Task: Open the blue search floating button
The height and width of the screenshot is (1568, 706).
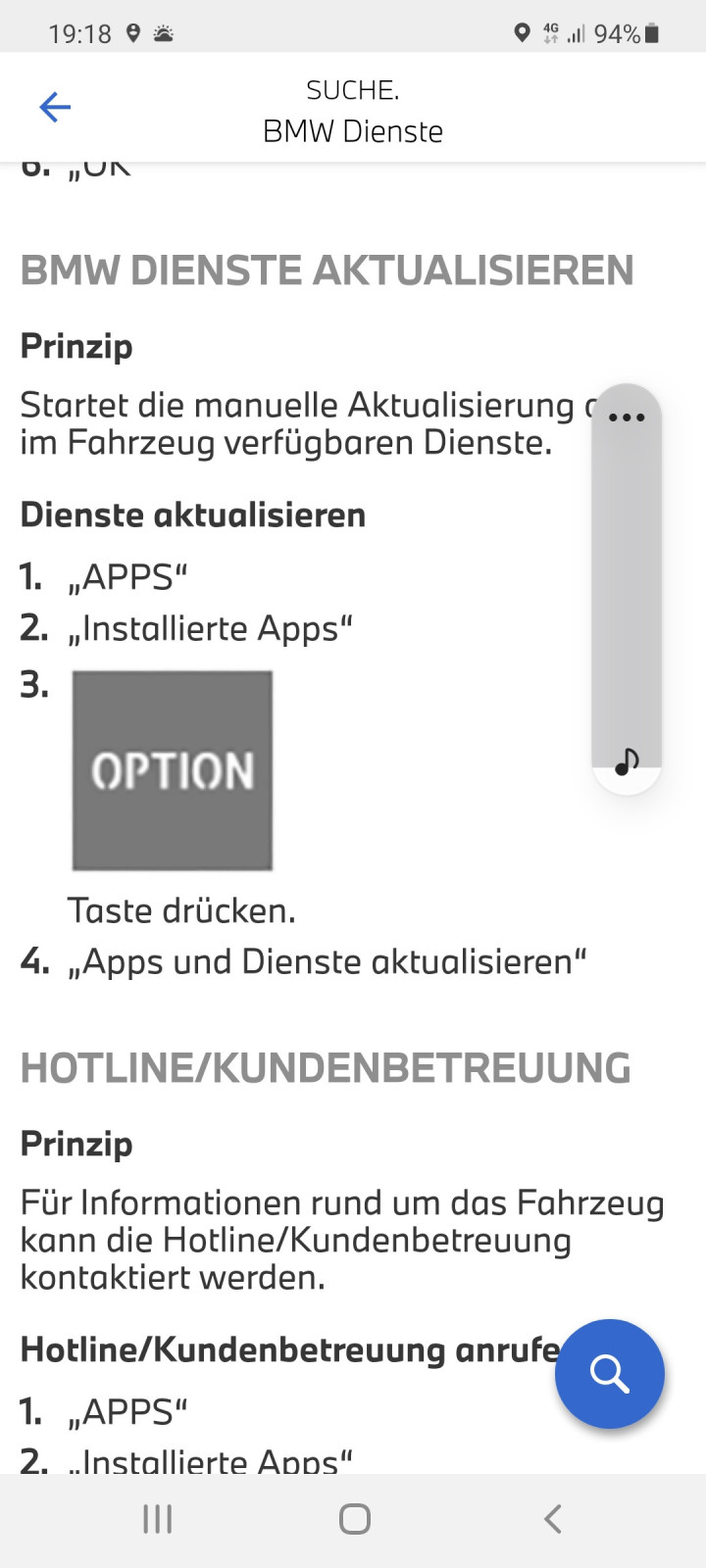Action: point(609,1373)
